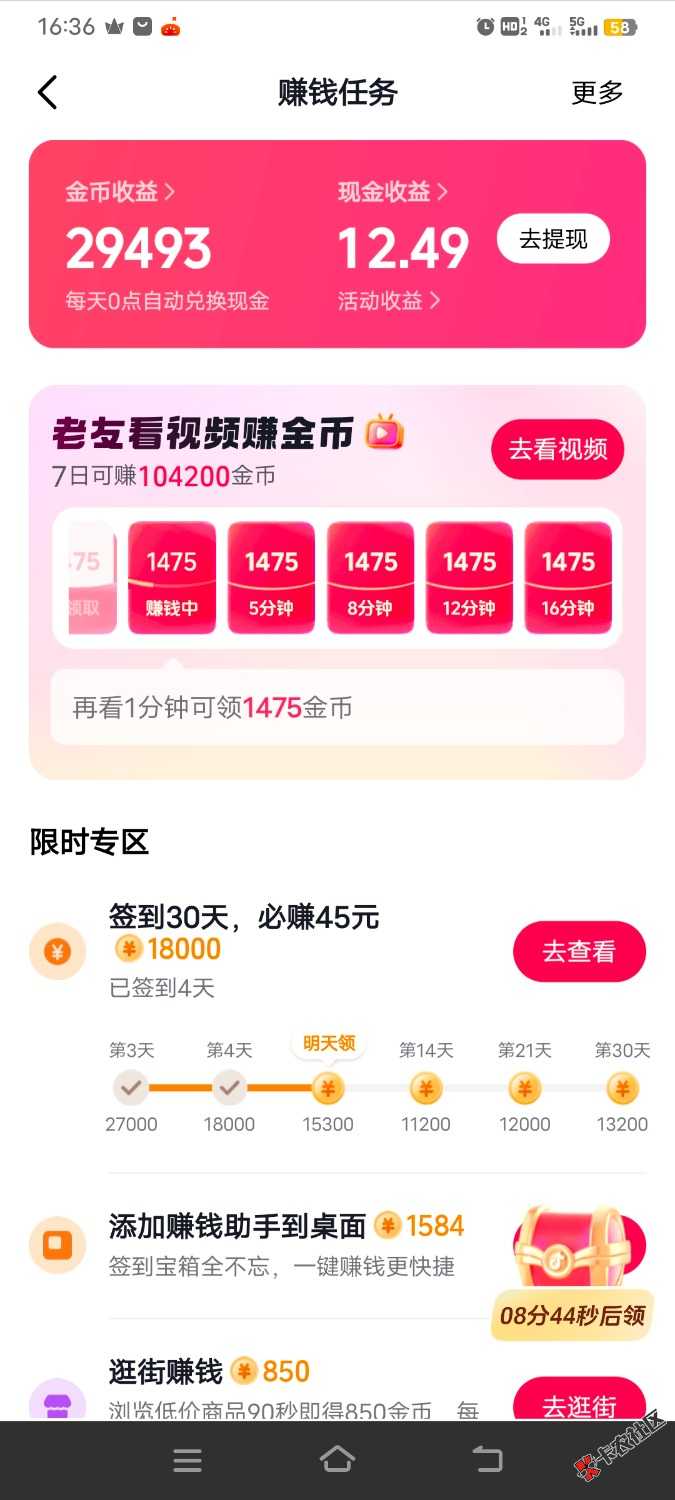This screenshot has width=675, height=1500.
Task: Open the system recent apps menu
Action: pos(187,1460)
